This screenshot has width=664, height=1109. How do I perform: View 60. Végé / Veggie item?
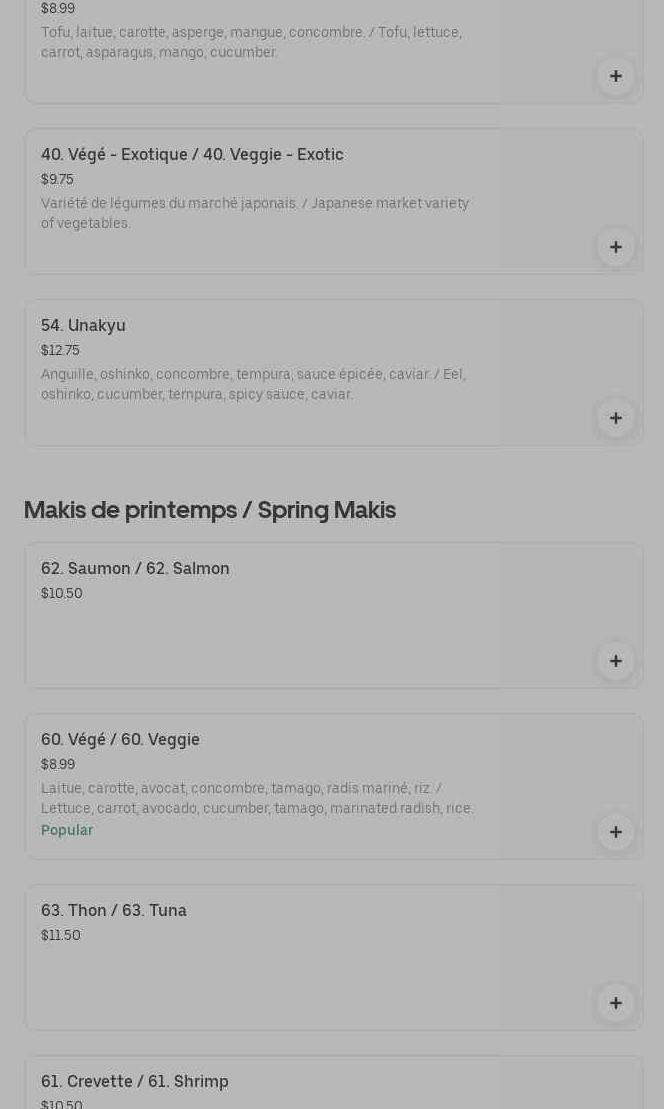tap(120, 740)
